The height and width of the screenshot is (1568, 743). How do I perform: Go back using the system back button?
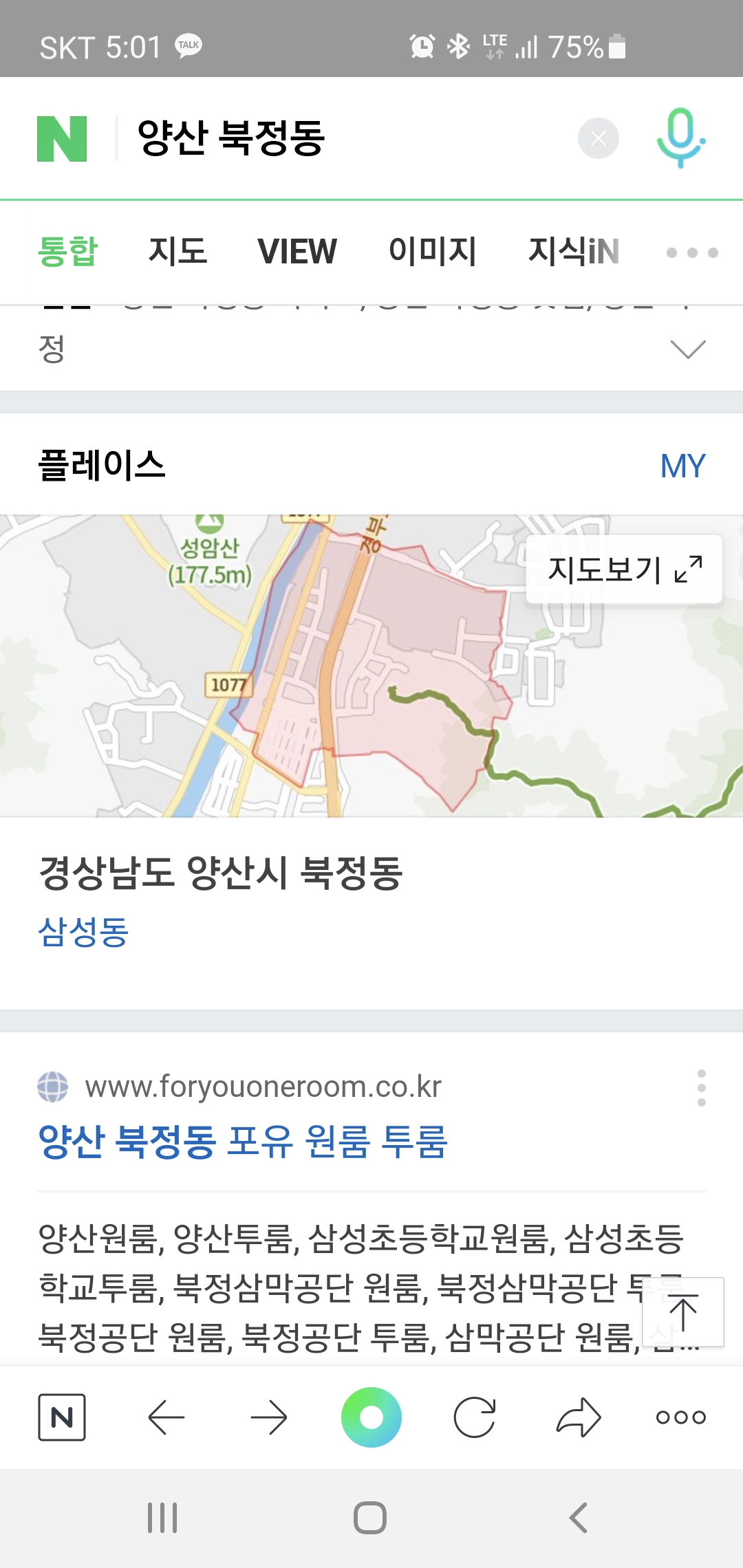click(579, 1517)
